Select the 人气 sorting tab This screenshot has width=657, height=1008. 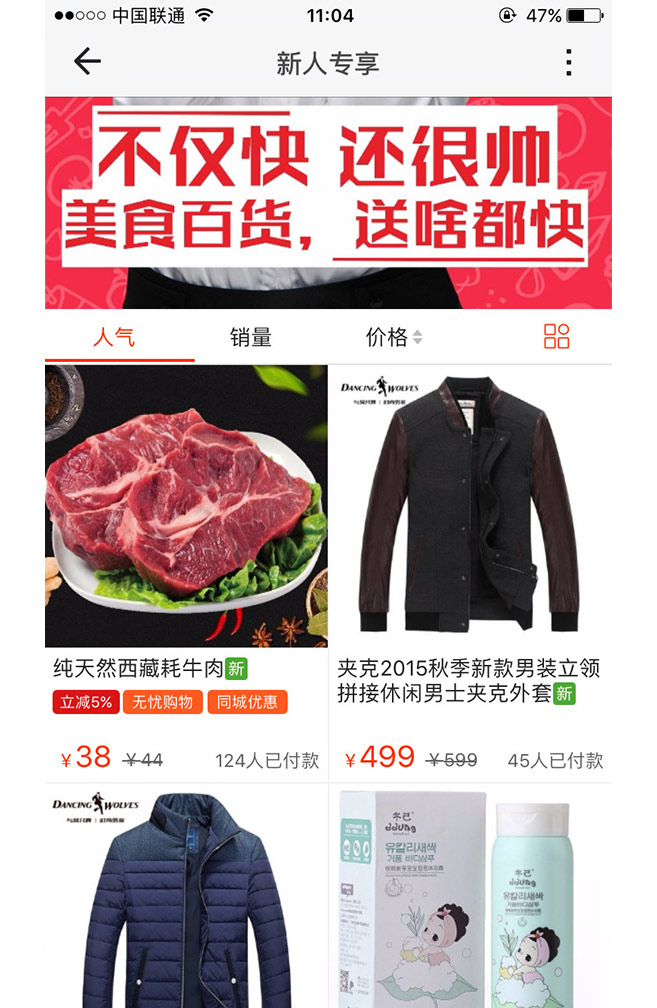click(114, 337)
